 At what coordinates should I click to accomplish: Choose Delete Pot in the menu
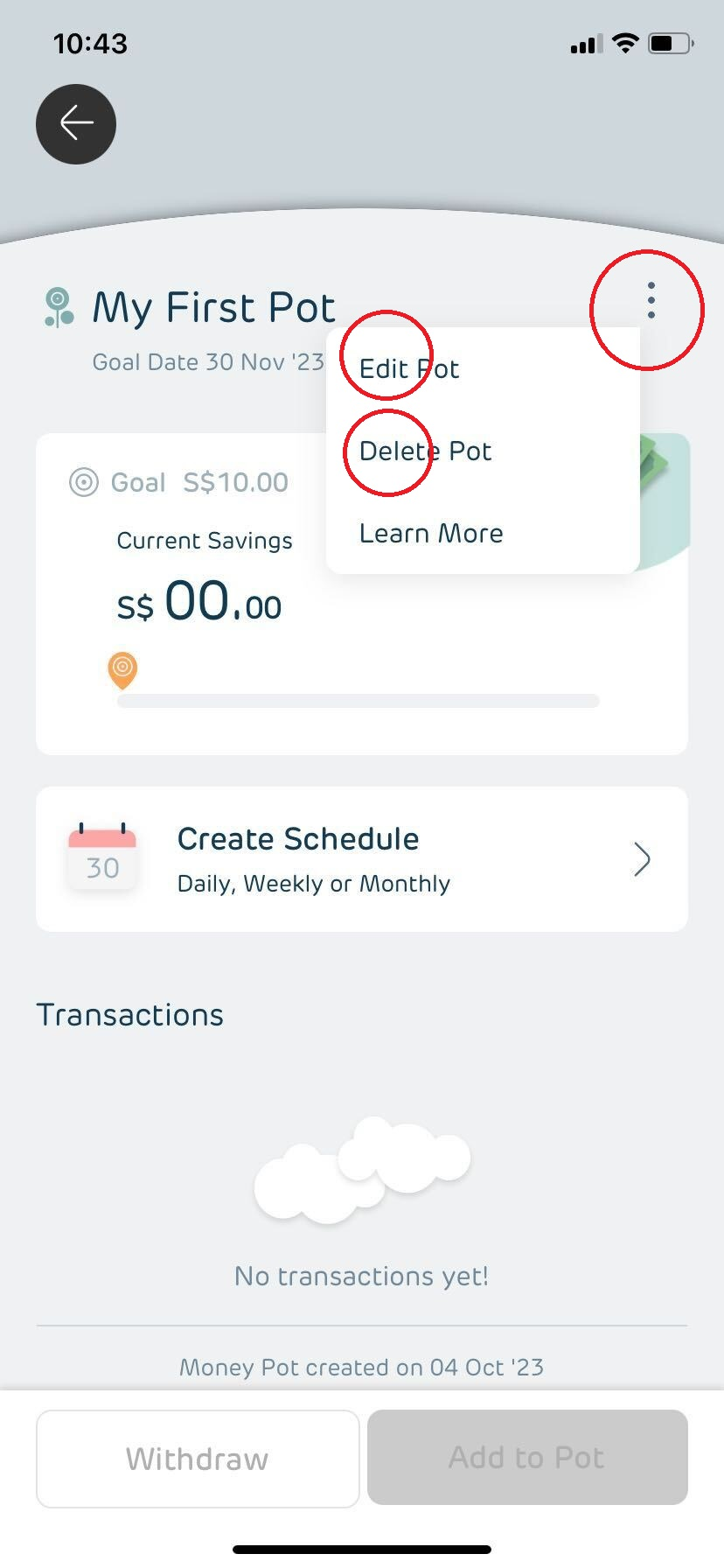pyautogui.click(x=425, y=451)
